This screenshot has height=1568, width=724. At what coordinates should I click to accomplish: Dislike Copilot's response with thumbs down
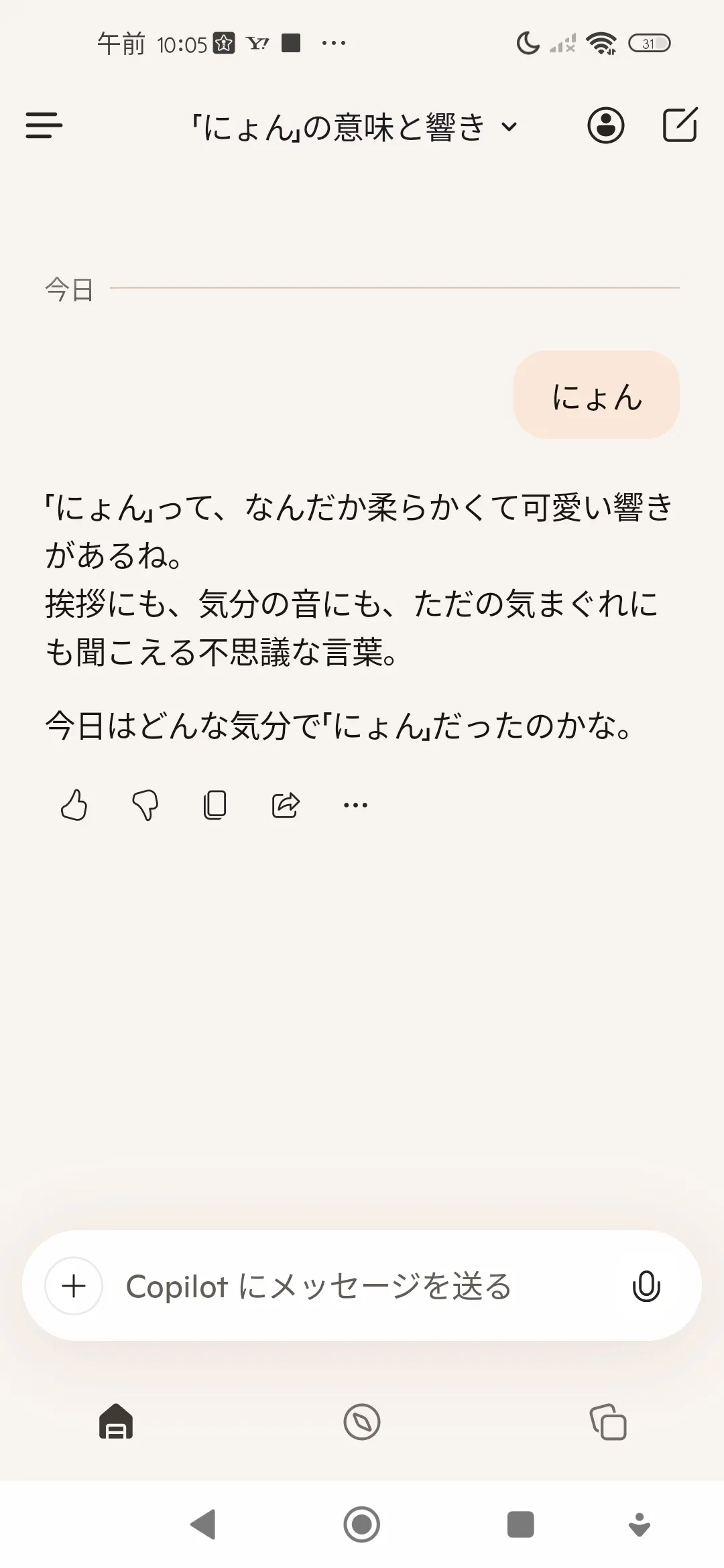click(x=145, y=805)
